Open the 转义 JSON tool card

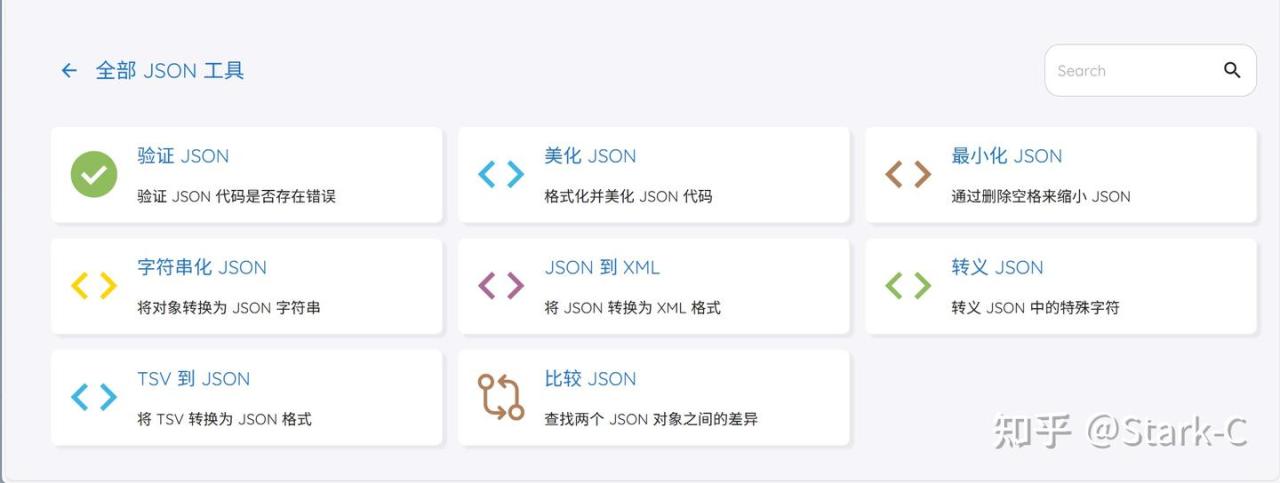click(x=1060, y=286)
